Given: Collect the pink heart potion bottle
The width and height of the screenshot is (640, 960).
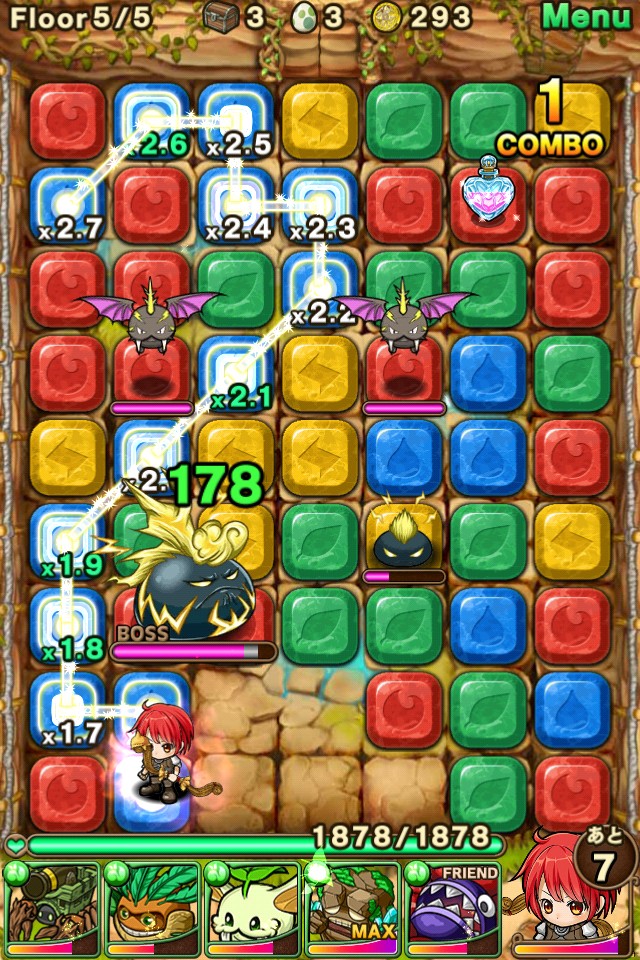Looking at the screenshot, I should tap(488, 190).
